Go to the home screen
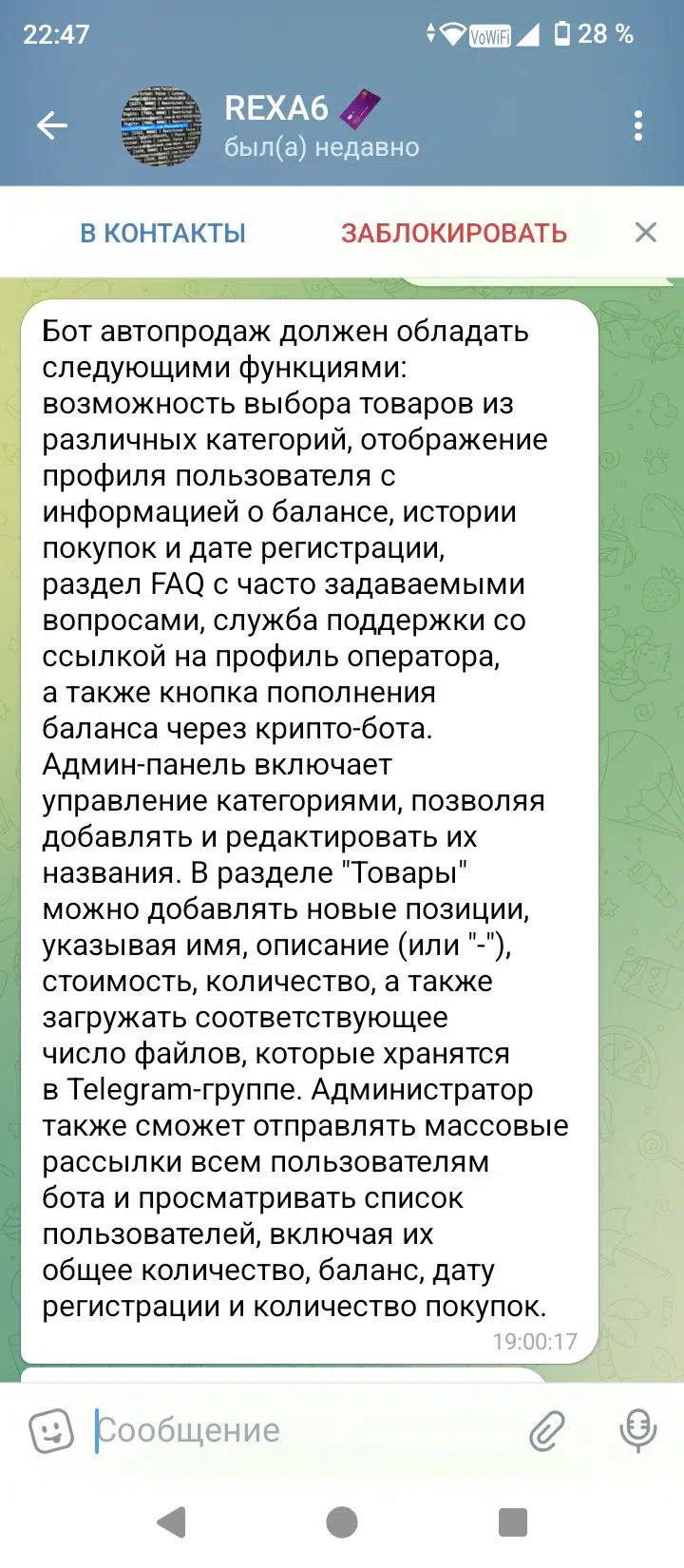 pyautogui.click(x=342, y=1522)
